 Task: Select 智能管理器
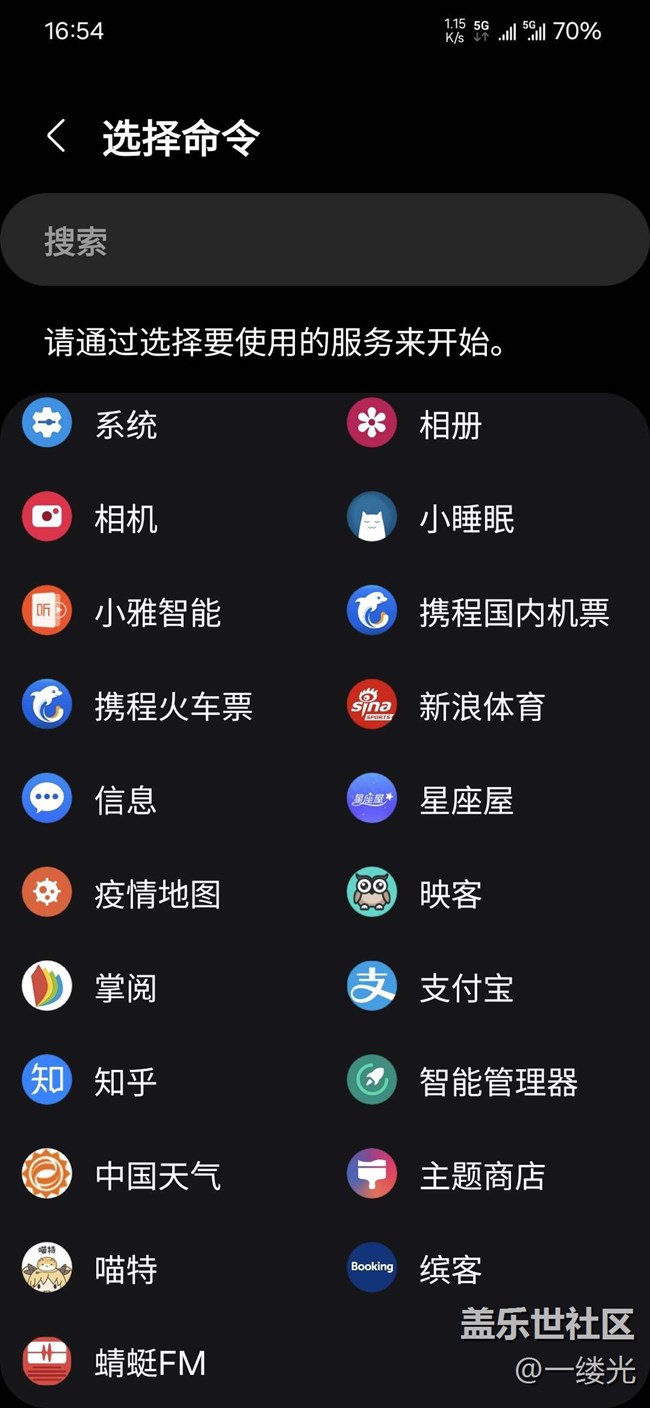[488, 1081]
